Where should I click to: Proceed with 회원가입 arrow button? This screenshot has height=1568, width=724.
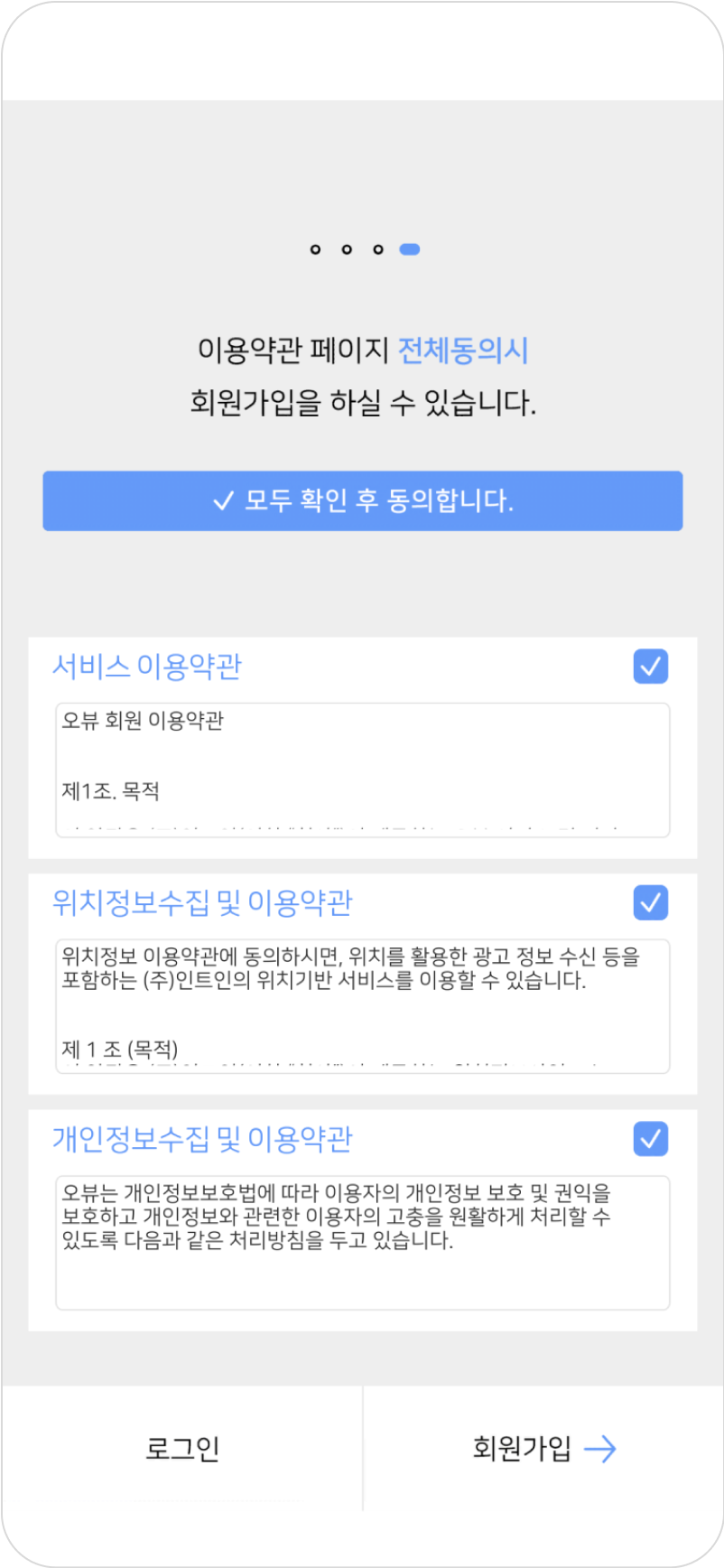pos(543,1448)
